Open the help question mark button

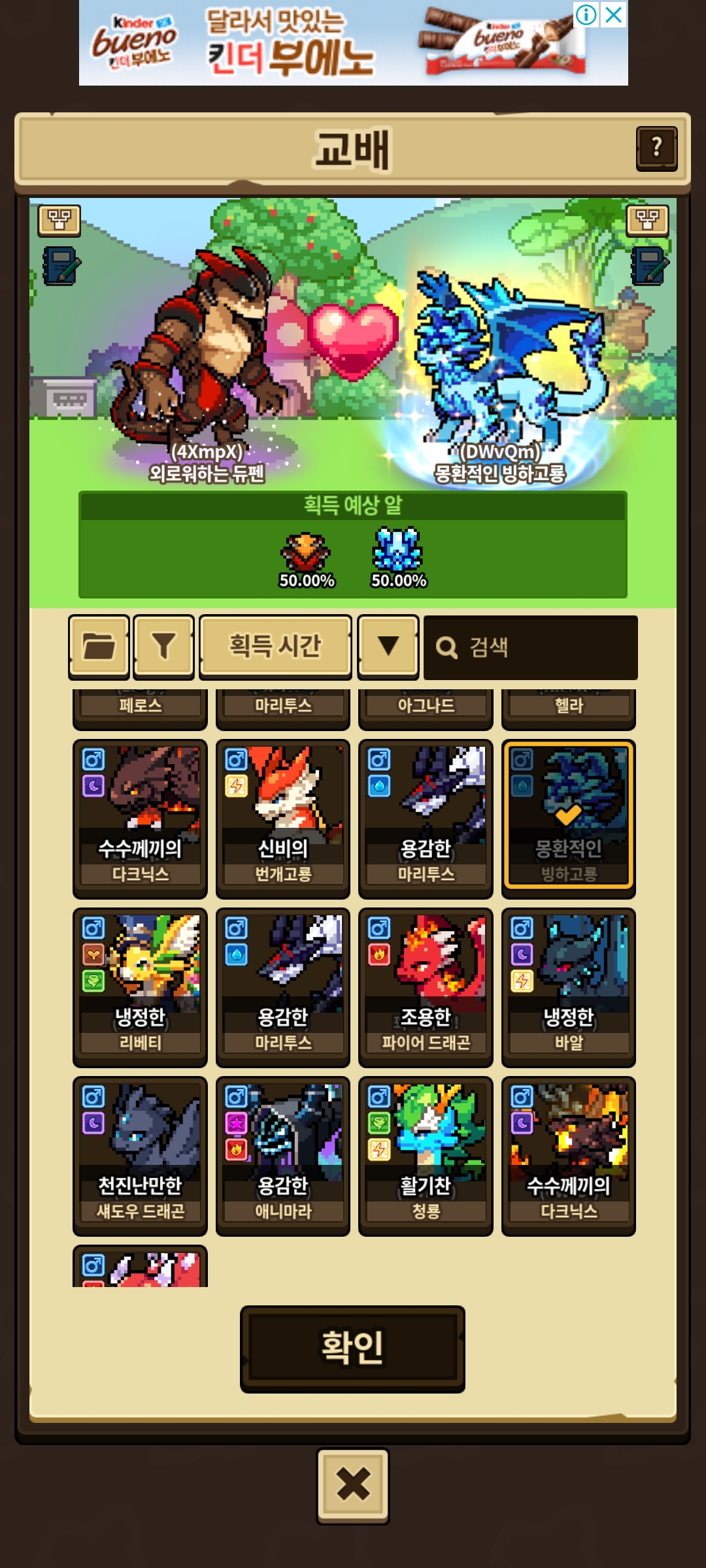[656, 148]
